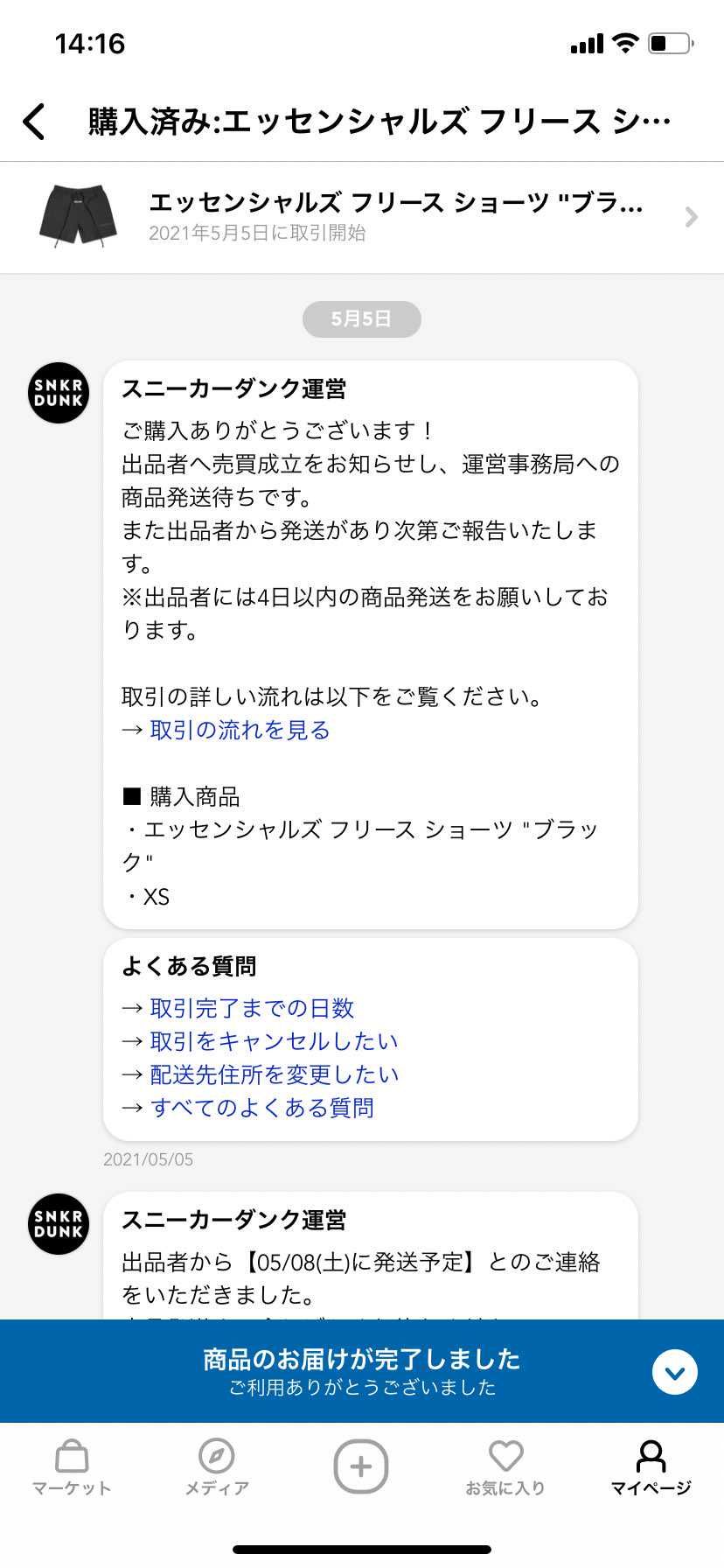The image size is (724, 1568).
Task: Open the 取引の流れを見る link
Action: (239, 729)
